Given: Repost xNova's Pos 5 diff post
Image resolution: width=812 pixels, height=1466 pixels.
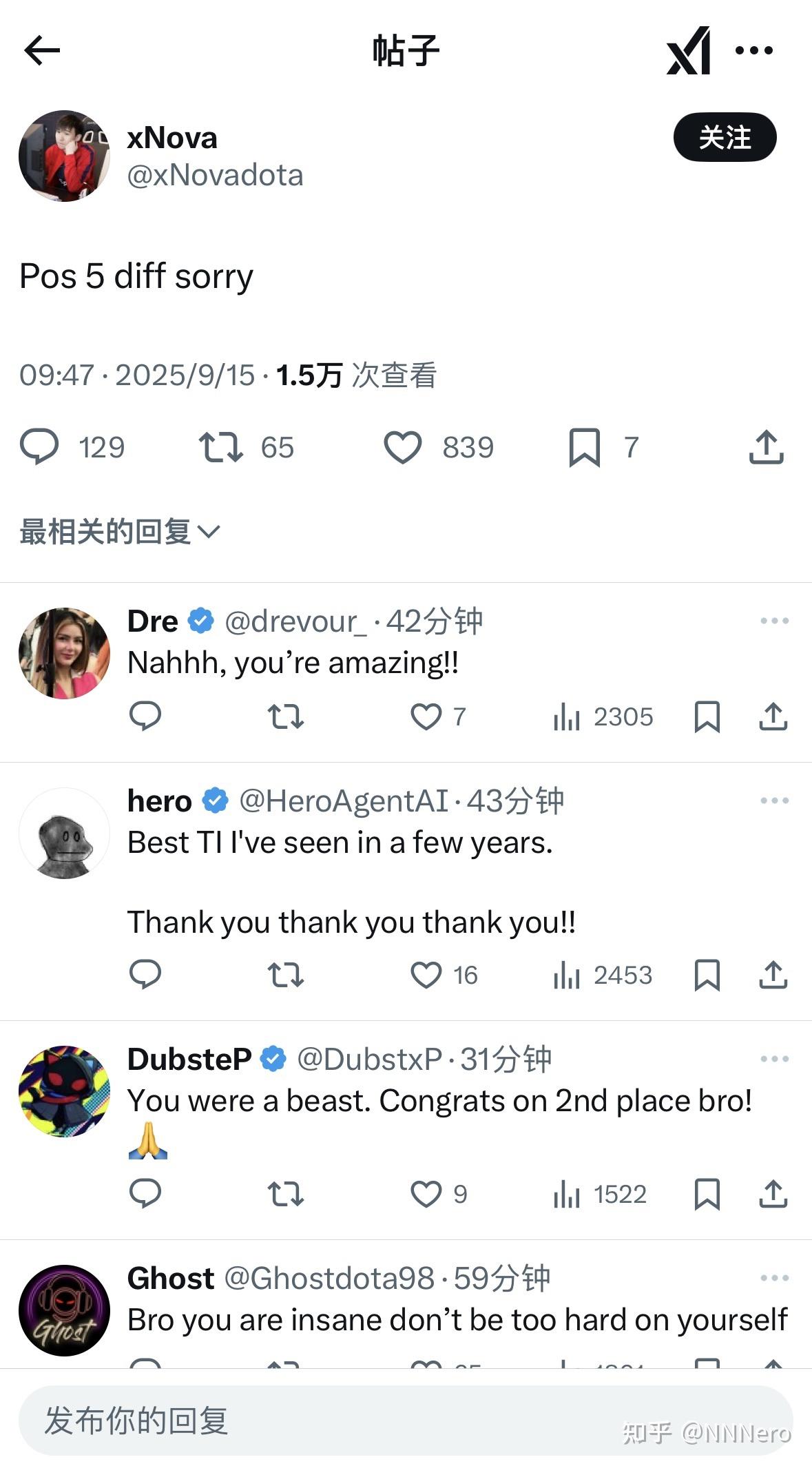Looking at the screenshot, I should [x=220, y=446].
